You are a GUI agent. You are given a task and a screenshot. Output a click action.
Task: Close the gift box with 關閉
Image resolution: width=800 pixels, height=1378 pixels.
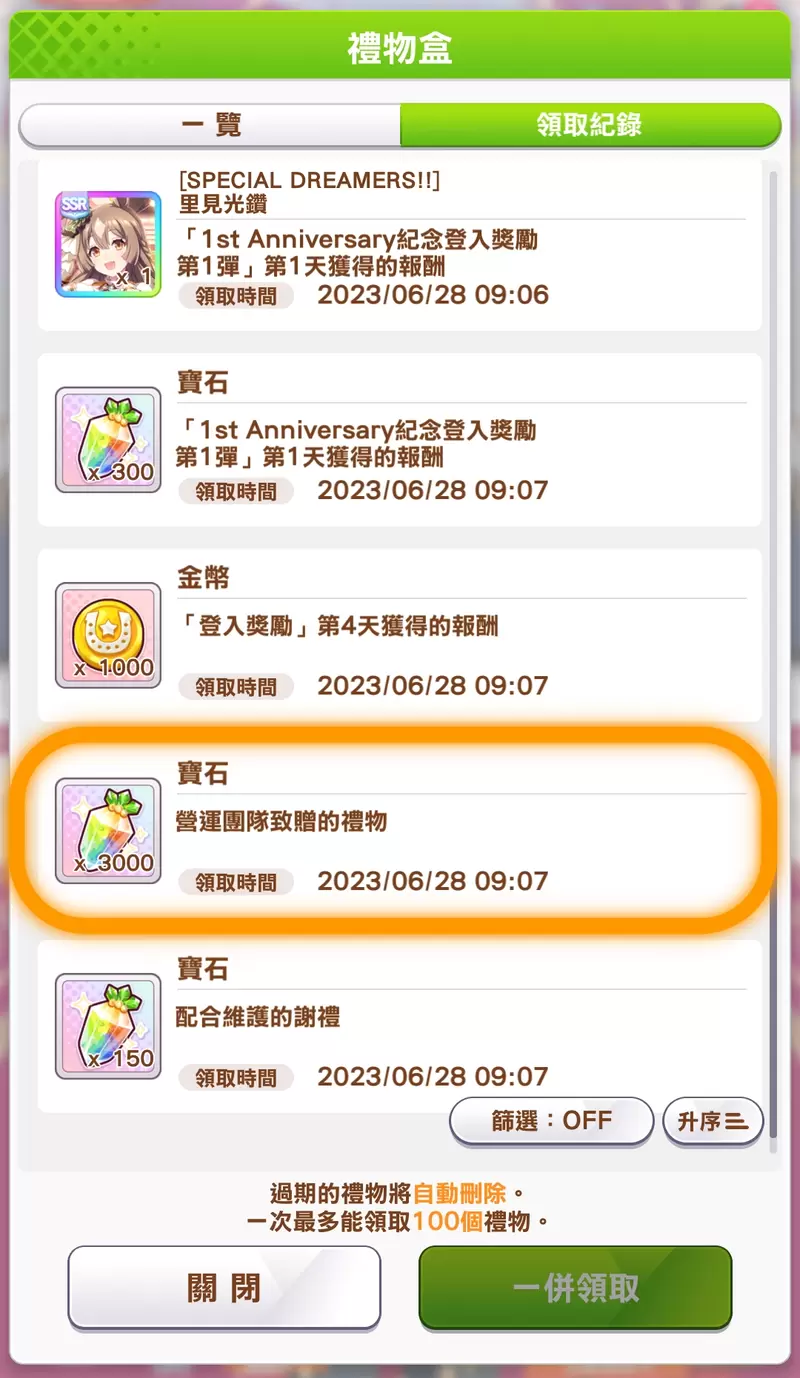(x=224, y=1288)
